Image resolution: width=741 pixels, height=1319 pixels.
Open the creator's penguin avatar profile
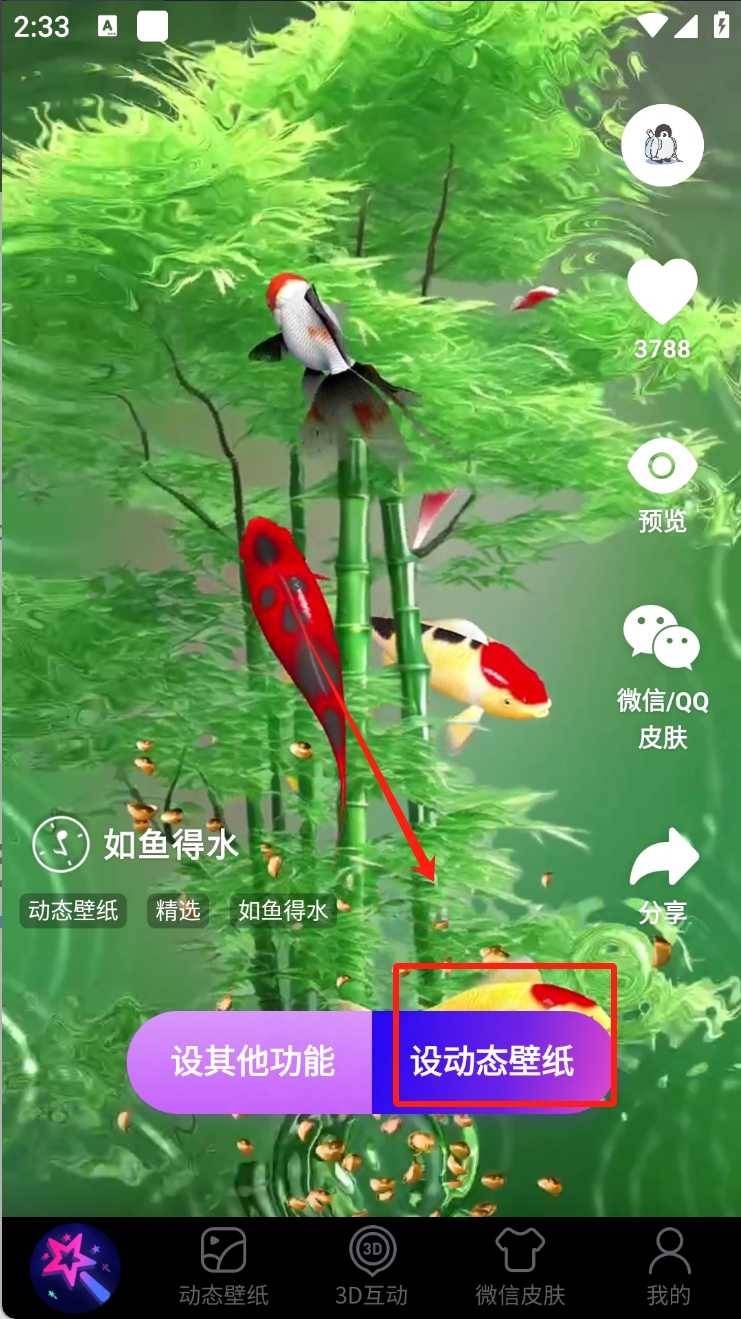pyautogui.click(x=662, y=145)
